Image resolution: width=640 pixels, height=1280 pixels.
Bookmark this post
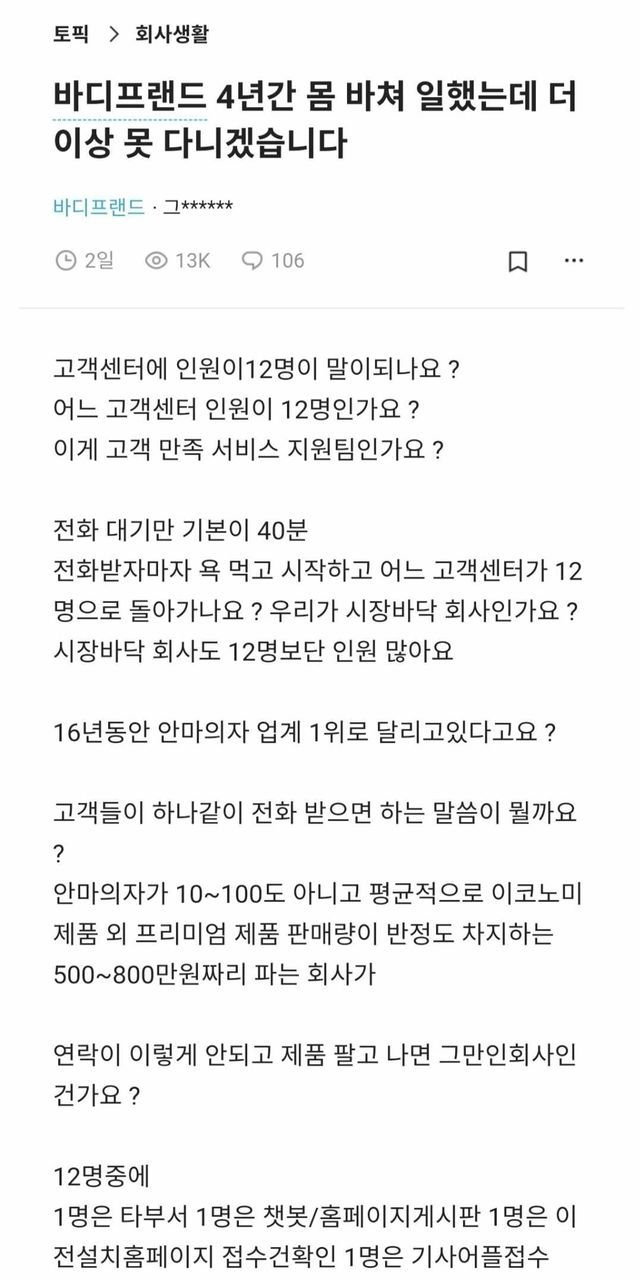tap(518, 261)
